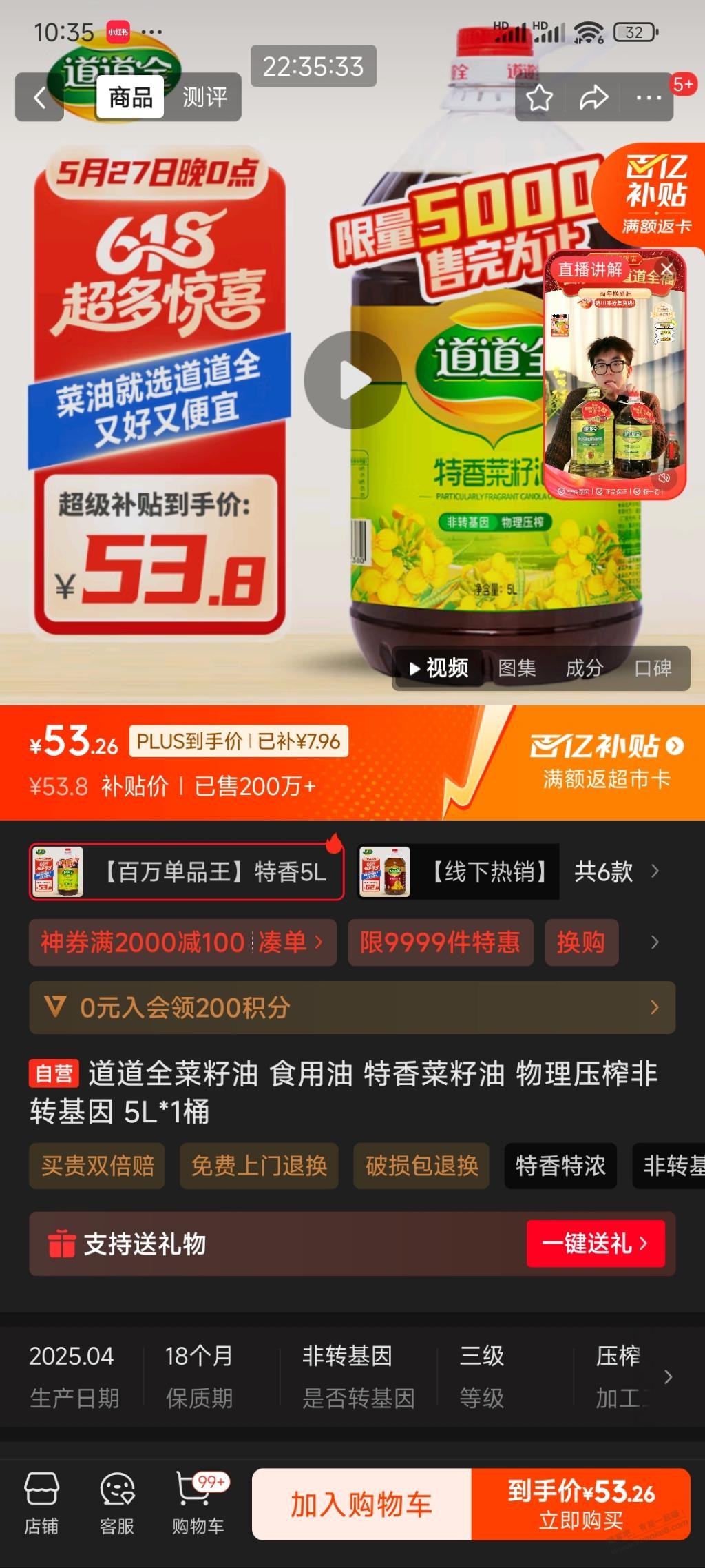
Task: Share this product
Action: 593,98
